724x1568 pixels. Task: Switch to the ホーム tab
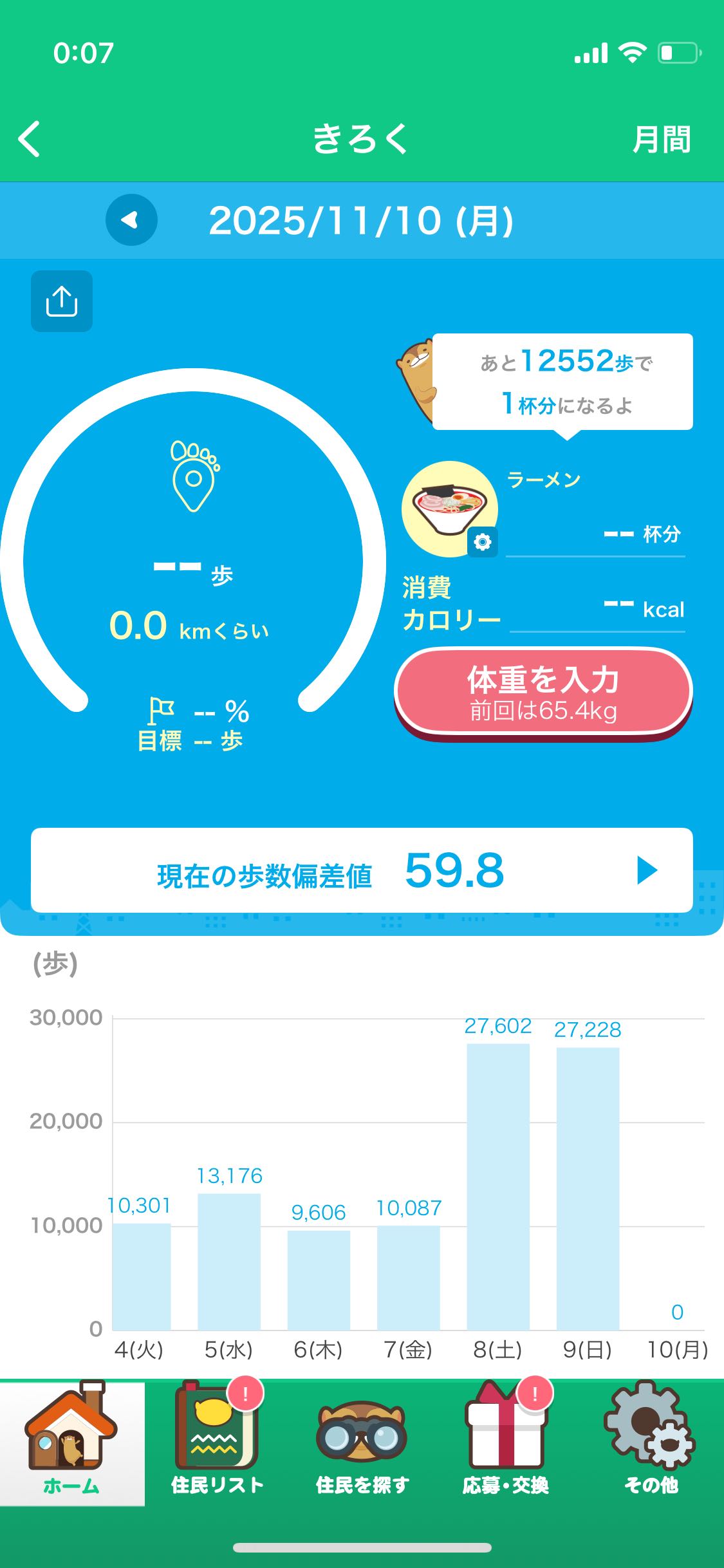click(71, 1443)
